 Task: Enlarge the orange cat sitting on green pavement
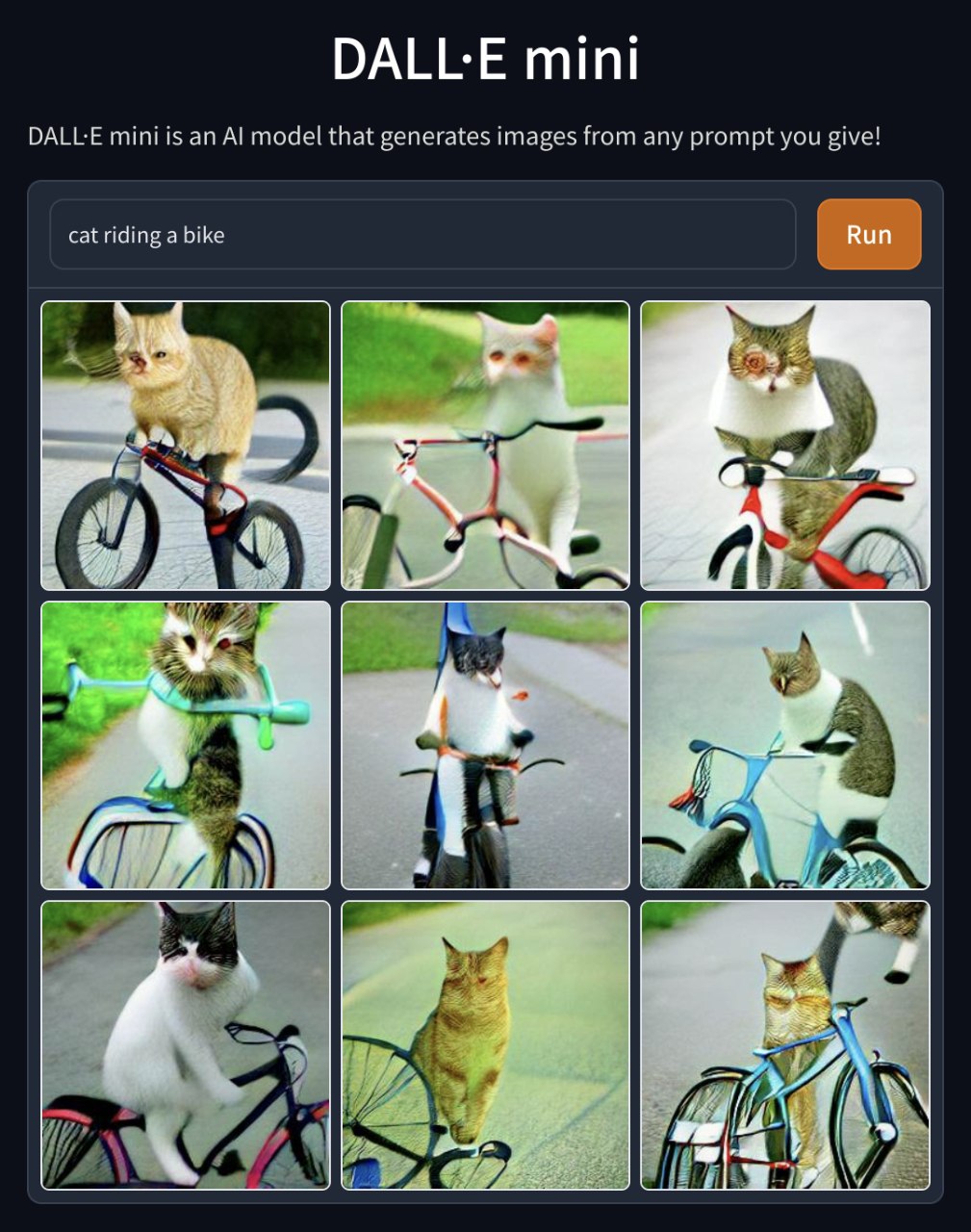pyautogui.click(x=485, y=1045)
